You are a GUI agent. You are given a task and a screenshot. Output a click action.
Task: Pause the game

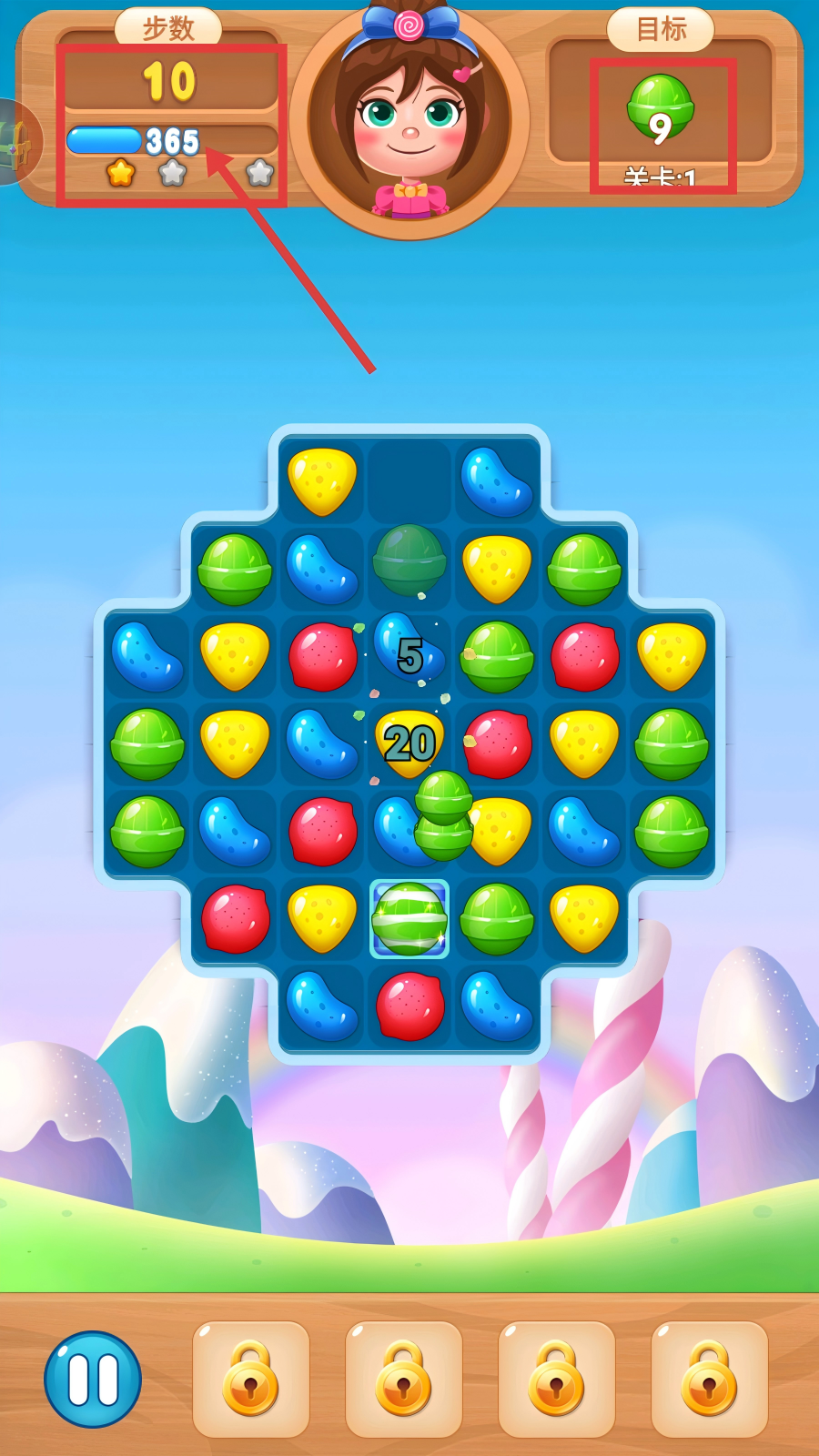point(93,1379)
